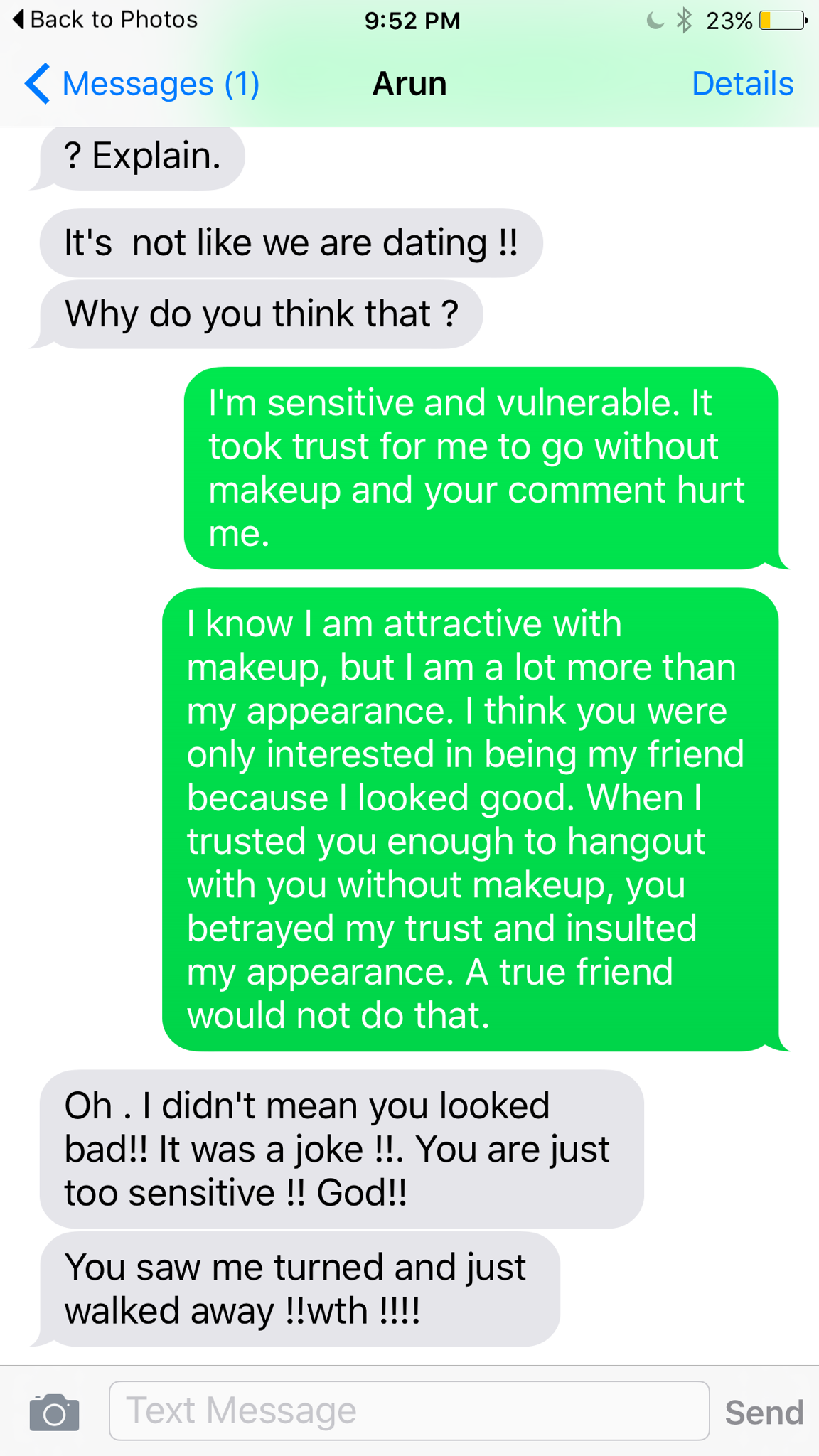The height and width of the screenshot is (1456, 819).
Task: Tap the Send button
Action: point(764,1412)
